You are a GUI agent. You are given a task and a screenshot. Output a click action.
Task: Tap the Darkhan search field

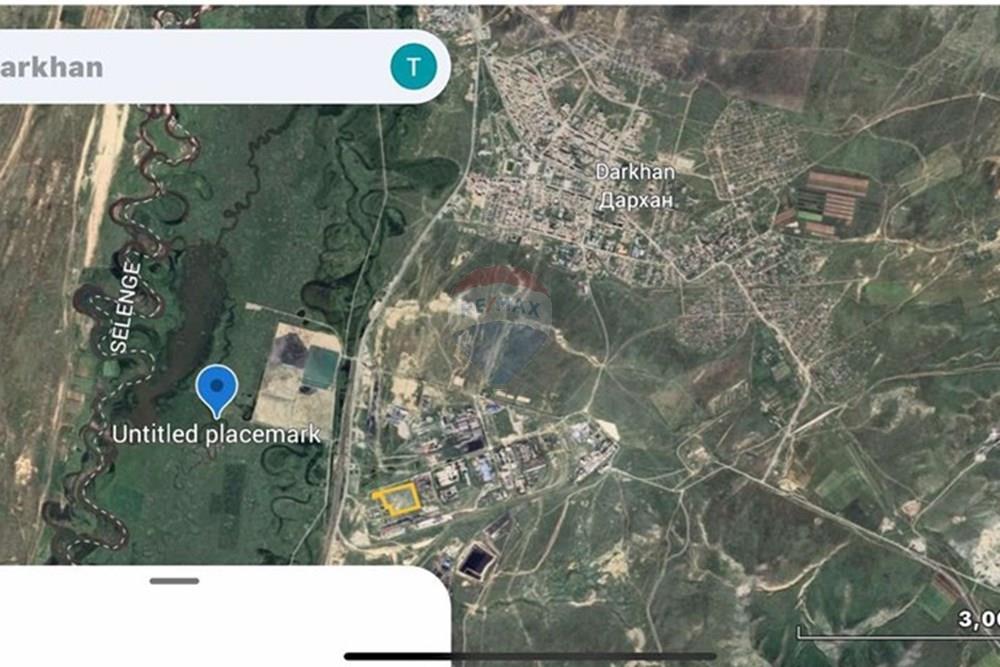190,67
